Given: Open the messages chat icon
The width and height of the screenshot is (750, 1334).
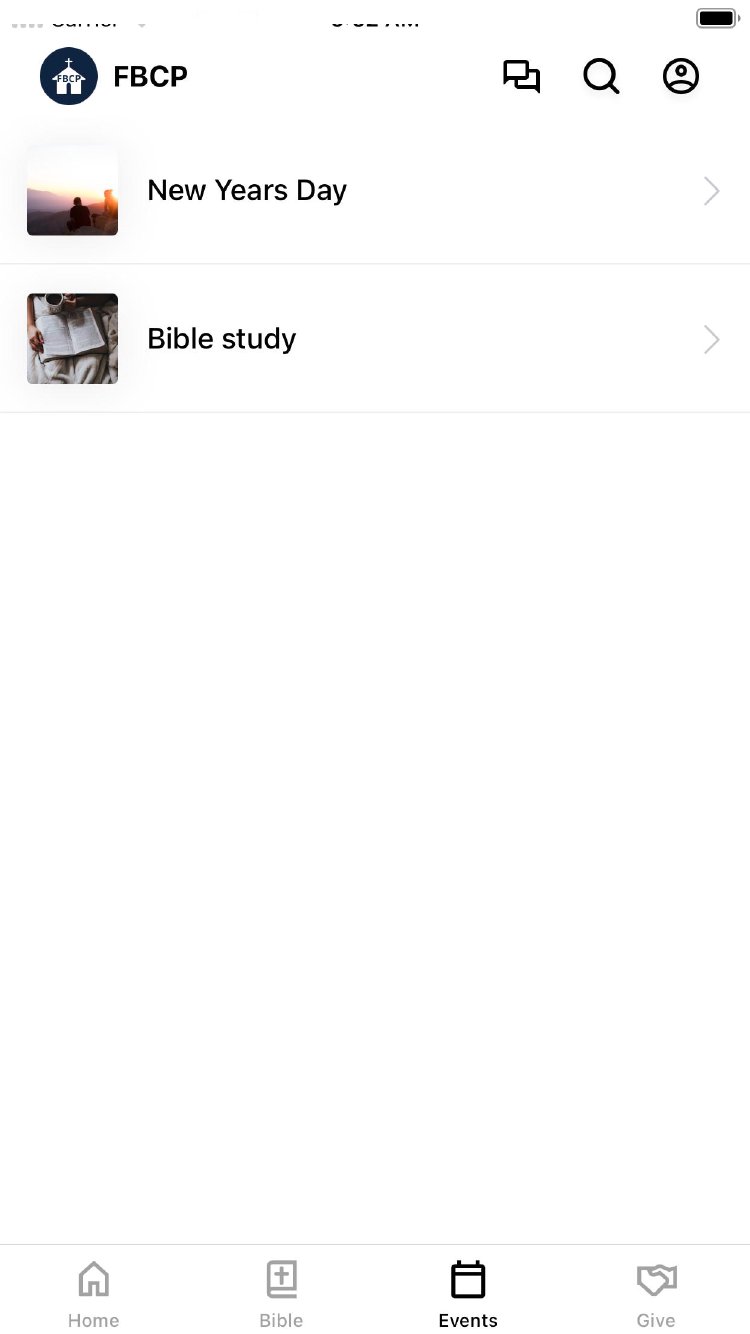Looking at the screenshot, I should point(521,77).
